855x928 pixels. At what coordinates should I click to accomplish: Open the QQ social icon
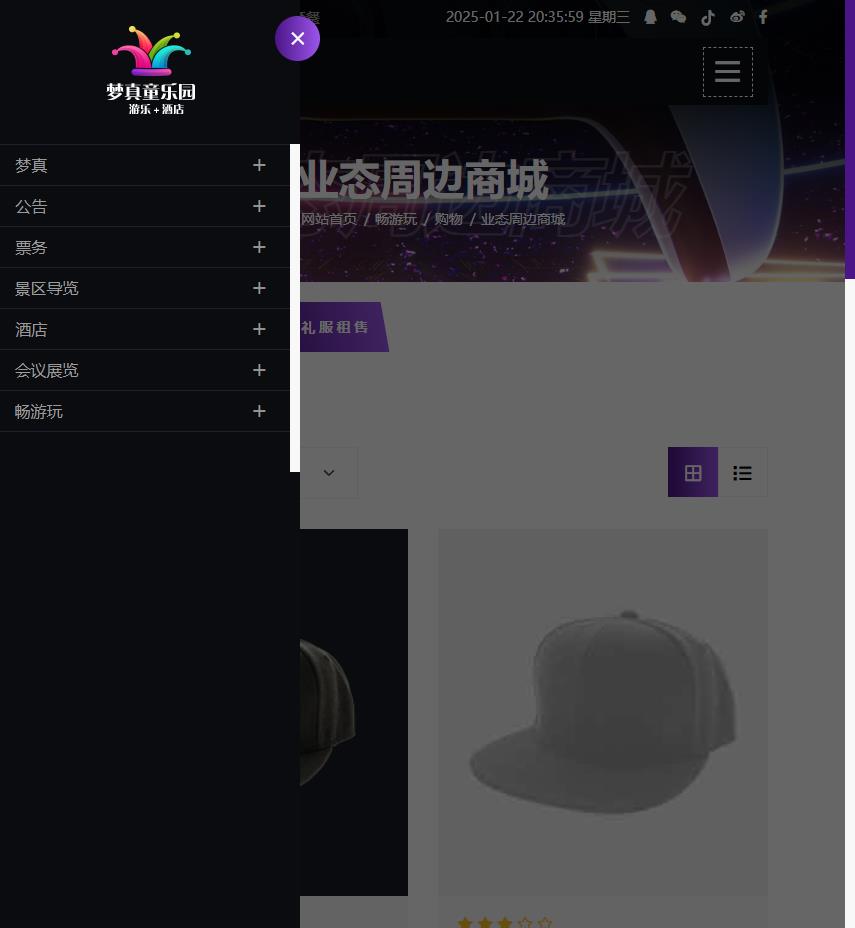(x=650, y=17)
